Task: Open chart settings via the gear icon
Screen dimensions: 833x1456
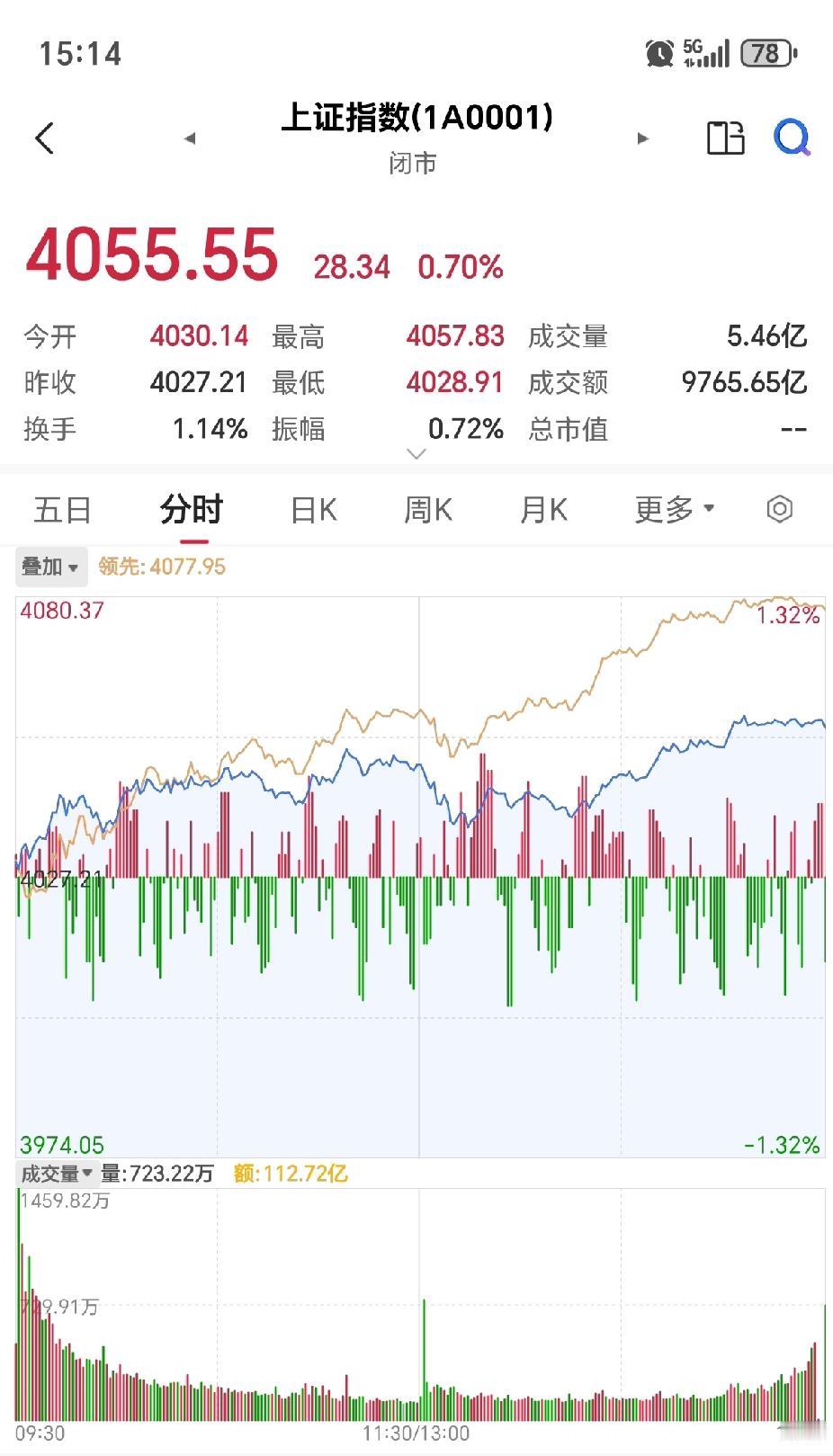Action: click(x=777, y=509)
